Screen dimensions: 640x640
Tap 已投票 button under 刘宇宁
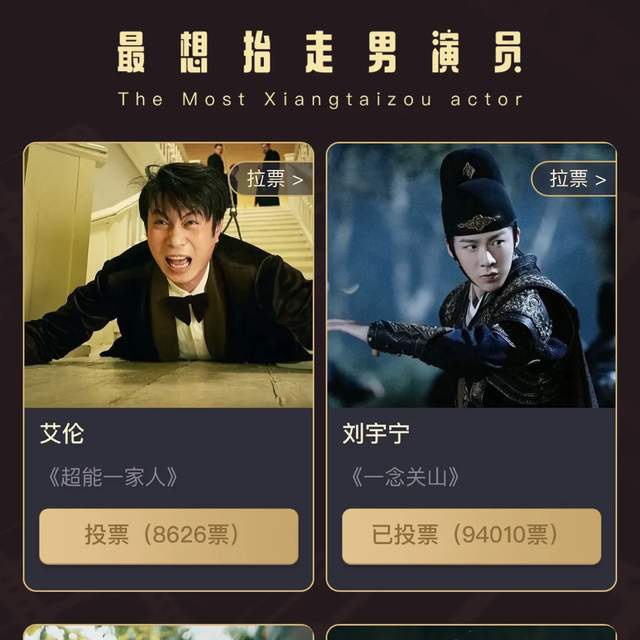471,536
